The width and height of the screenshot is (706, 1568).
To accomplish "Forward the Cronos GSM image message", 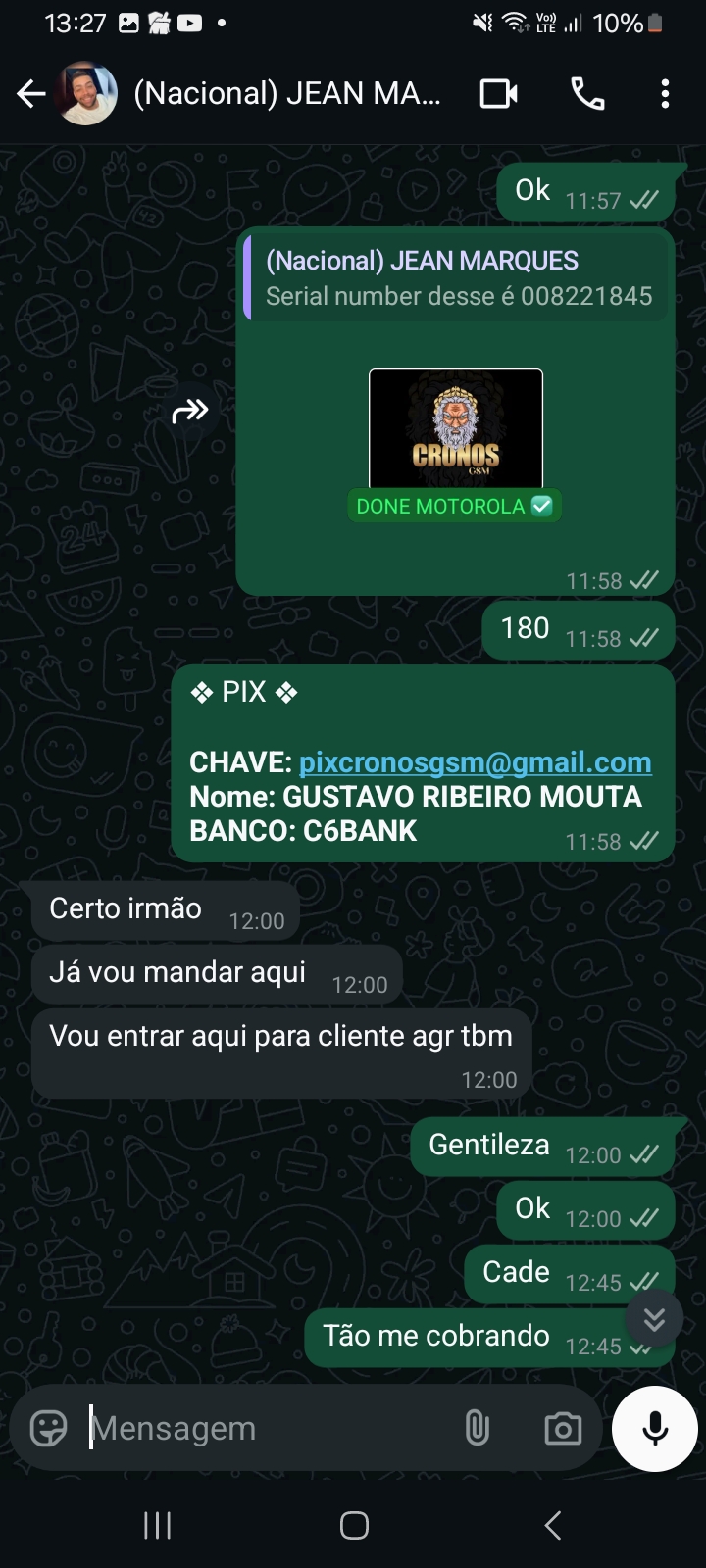I will (x=190, y=411).
